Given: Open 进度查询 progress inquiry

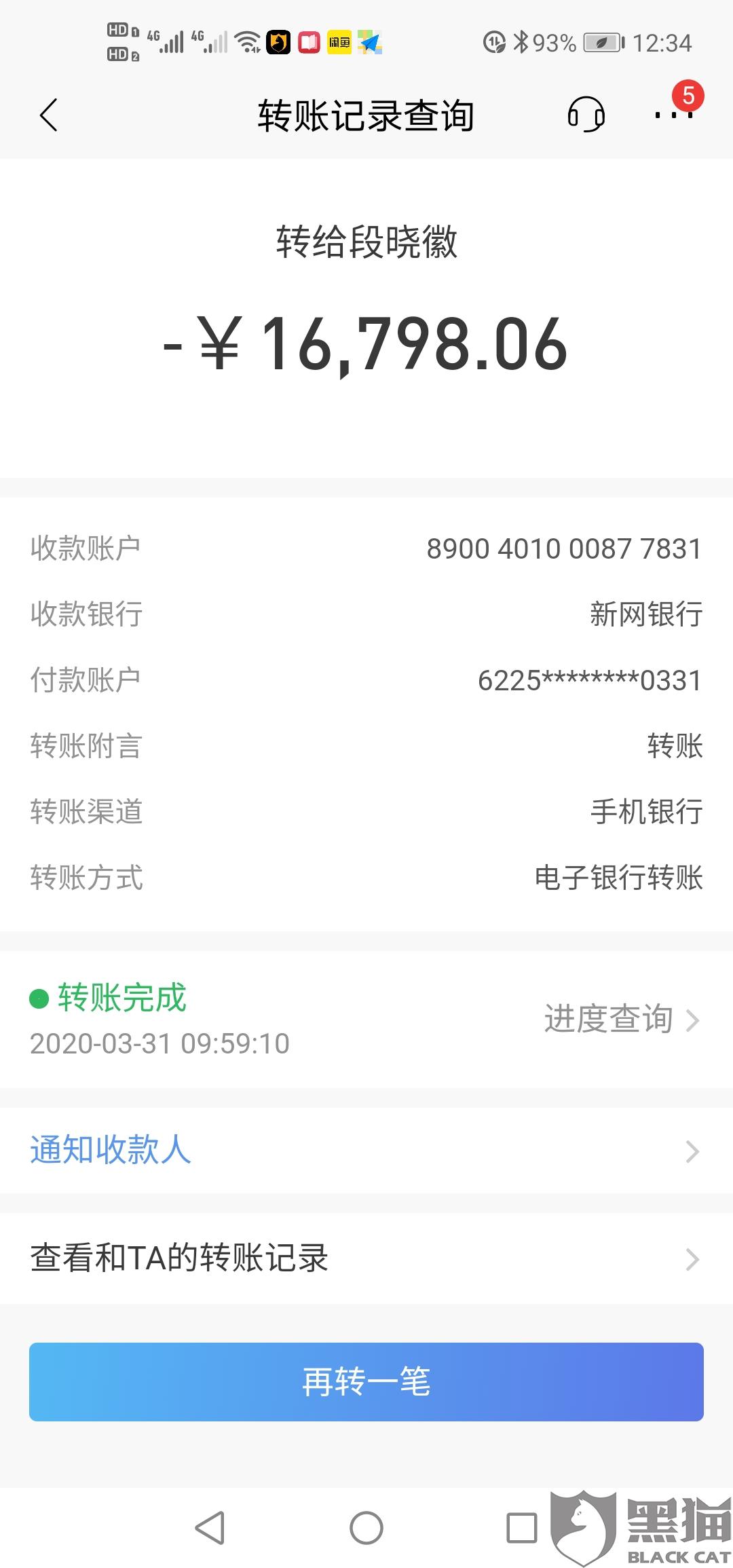Looking at the screenshot, I should pyautogui.click(x=621, y=1019).
